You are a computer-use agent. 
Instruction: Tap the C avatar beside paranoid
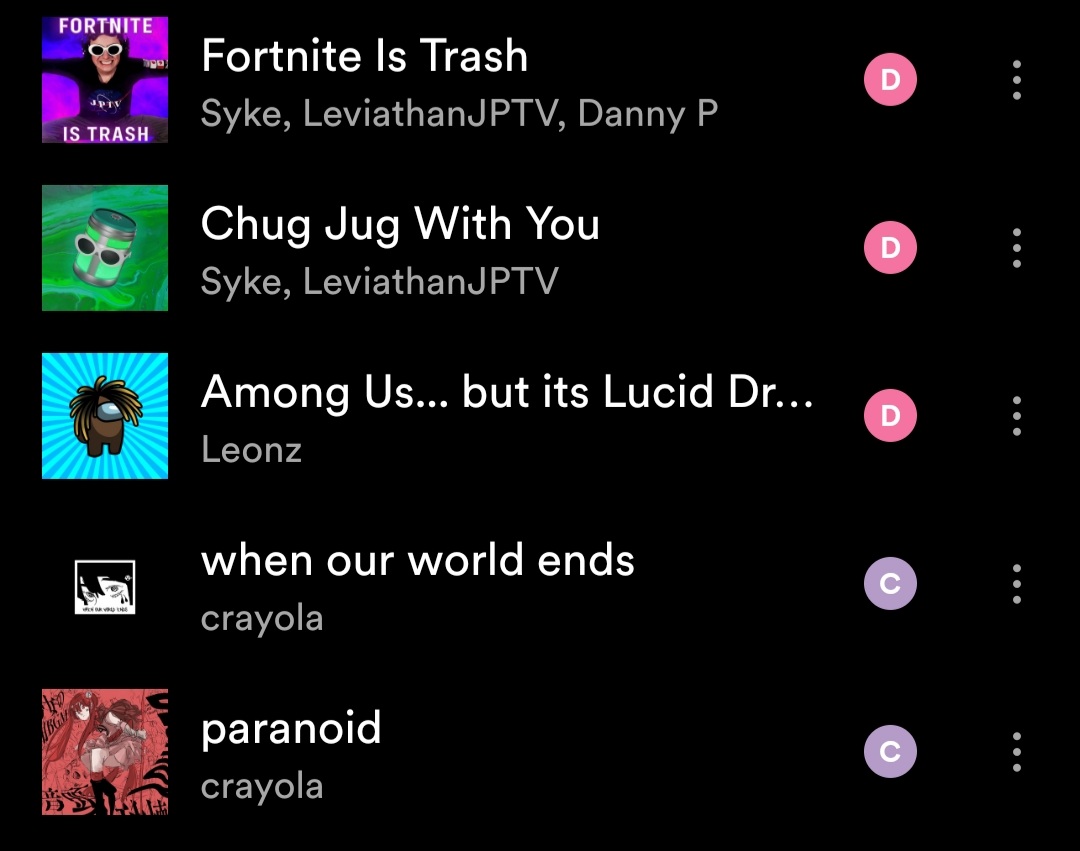pos(890,752)
